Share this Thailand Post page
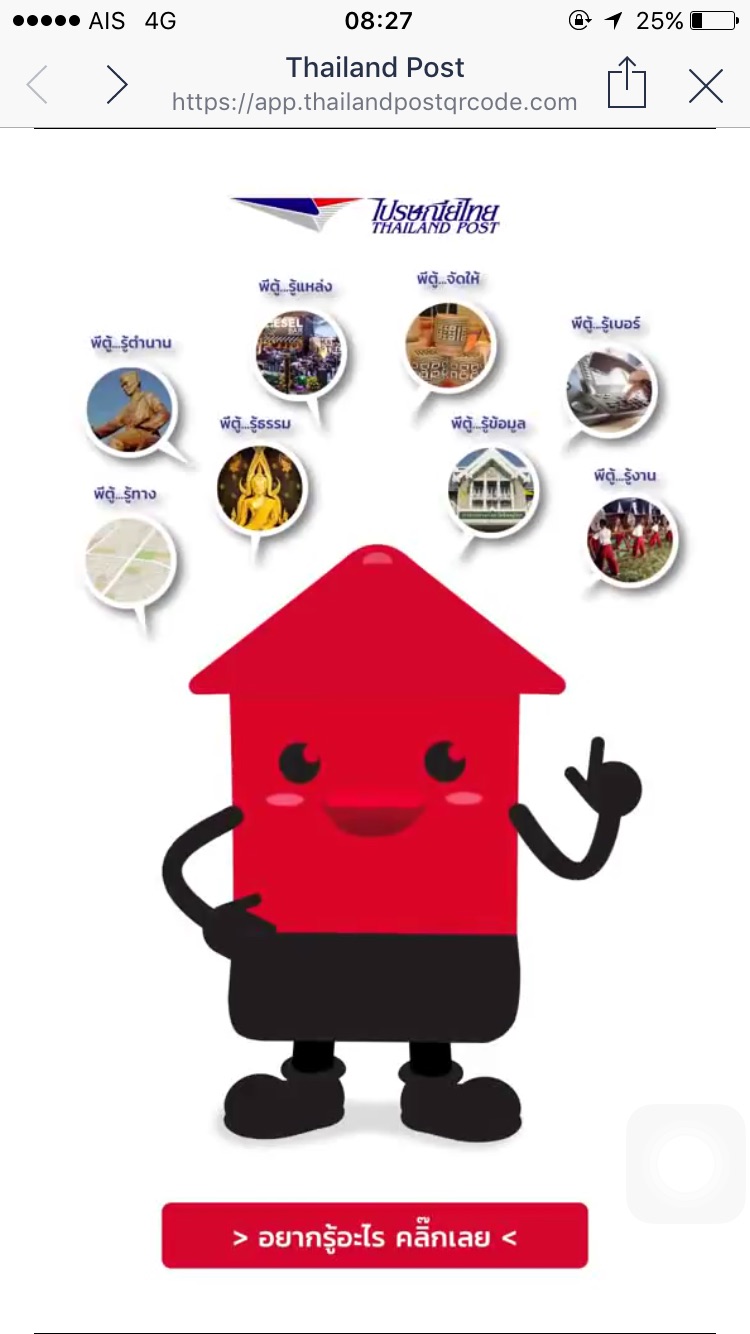Screen dimensions: 750x1334 click(627, 83)
